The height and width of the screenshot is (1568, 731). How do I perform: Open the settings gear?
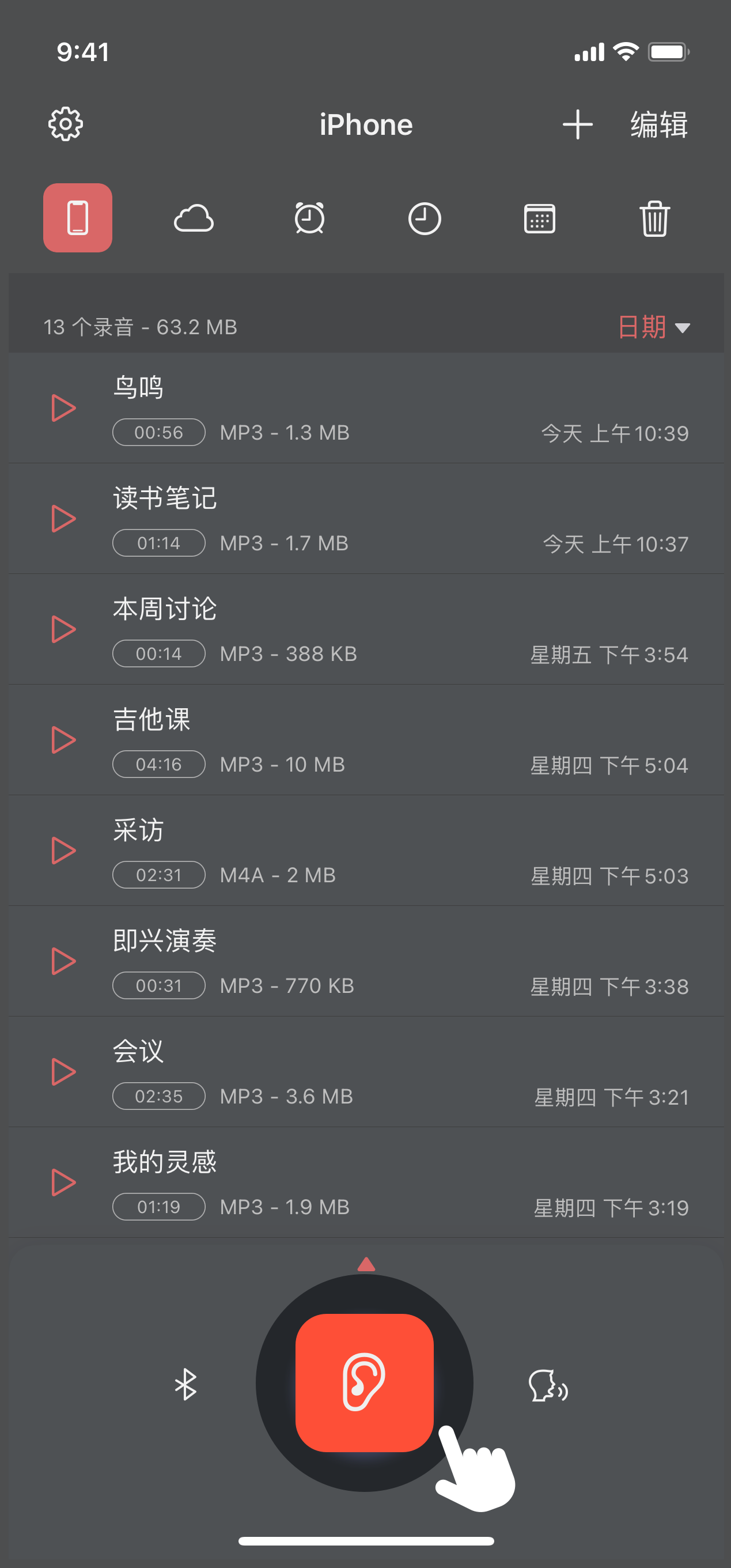pos(66,125)
